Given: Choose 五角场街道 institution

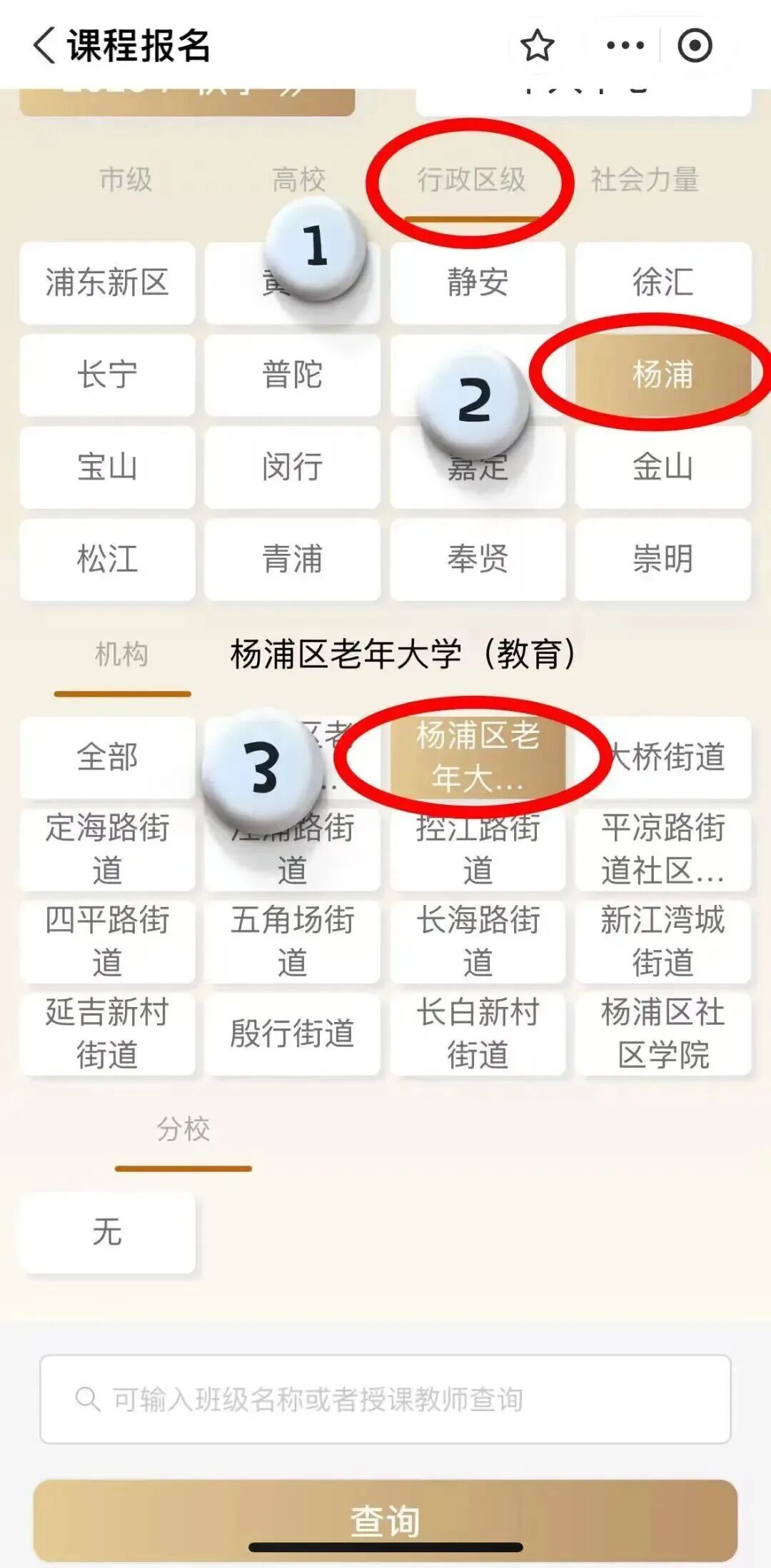Looking at the screenshot, I should tap(292, 941).
